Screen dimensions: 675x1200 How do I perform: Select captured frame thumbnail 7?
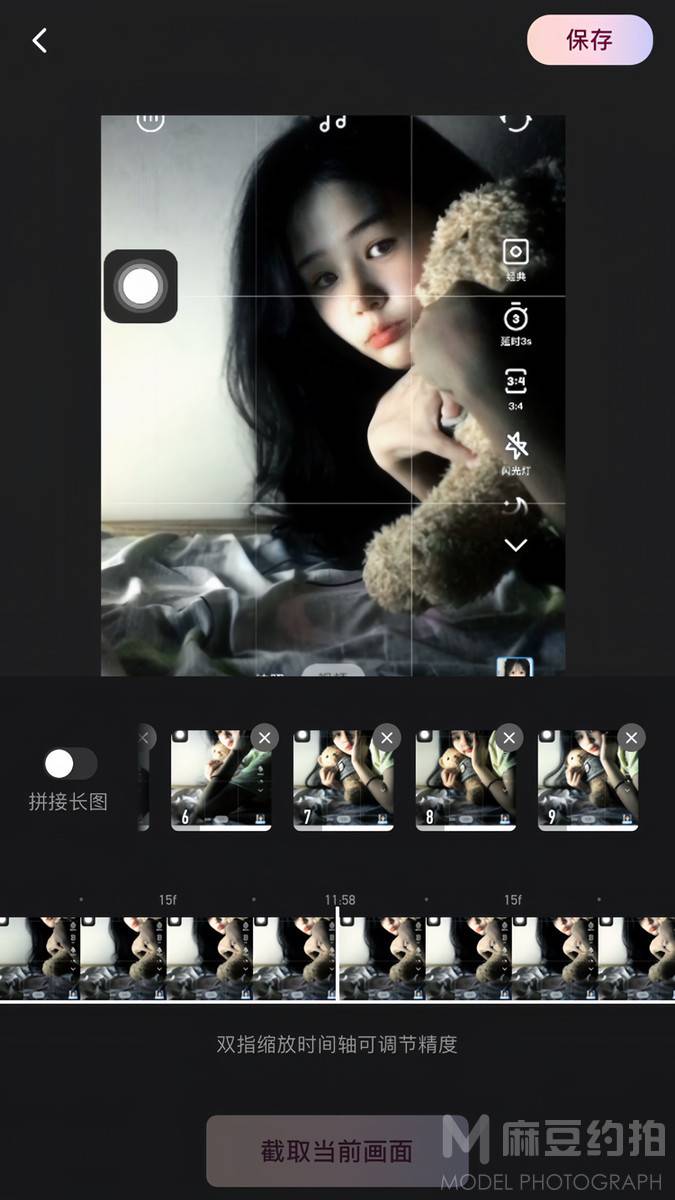point(342,785)
